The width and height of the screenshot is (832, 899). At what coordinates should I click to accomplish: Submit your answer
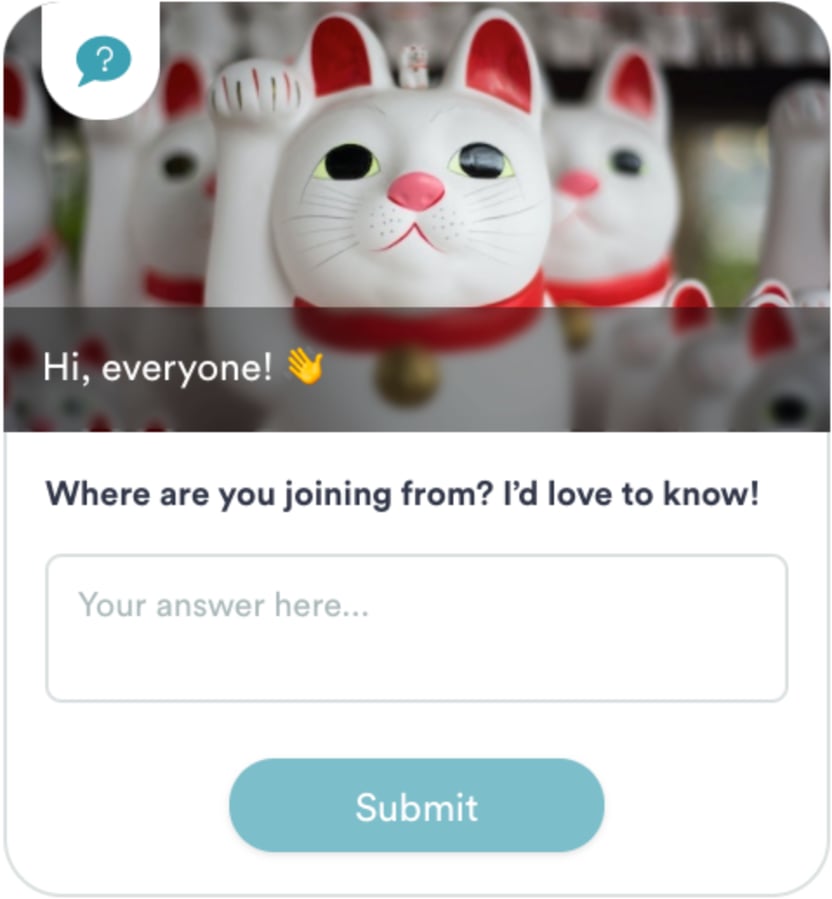click(416, 806)
